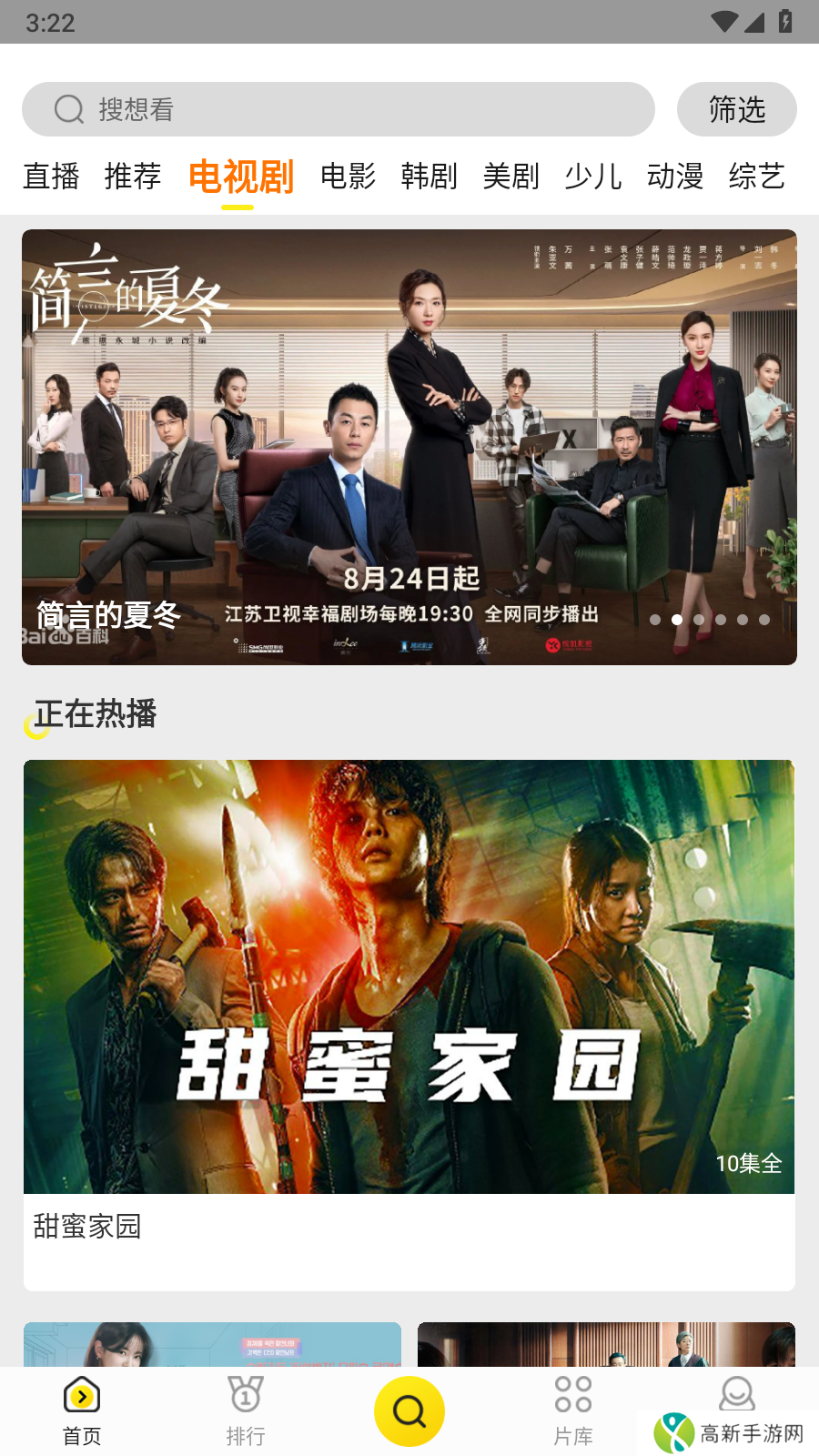Open the 筛选 filter button
Screen dimensions: 819x1456
[x=736, y=109]
